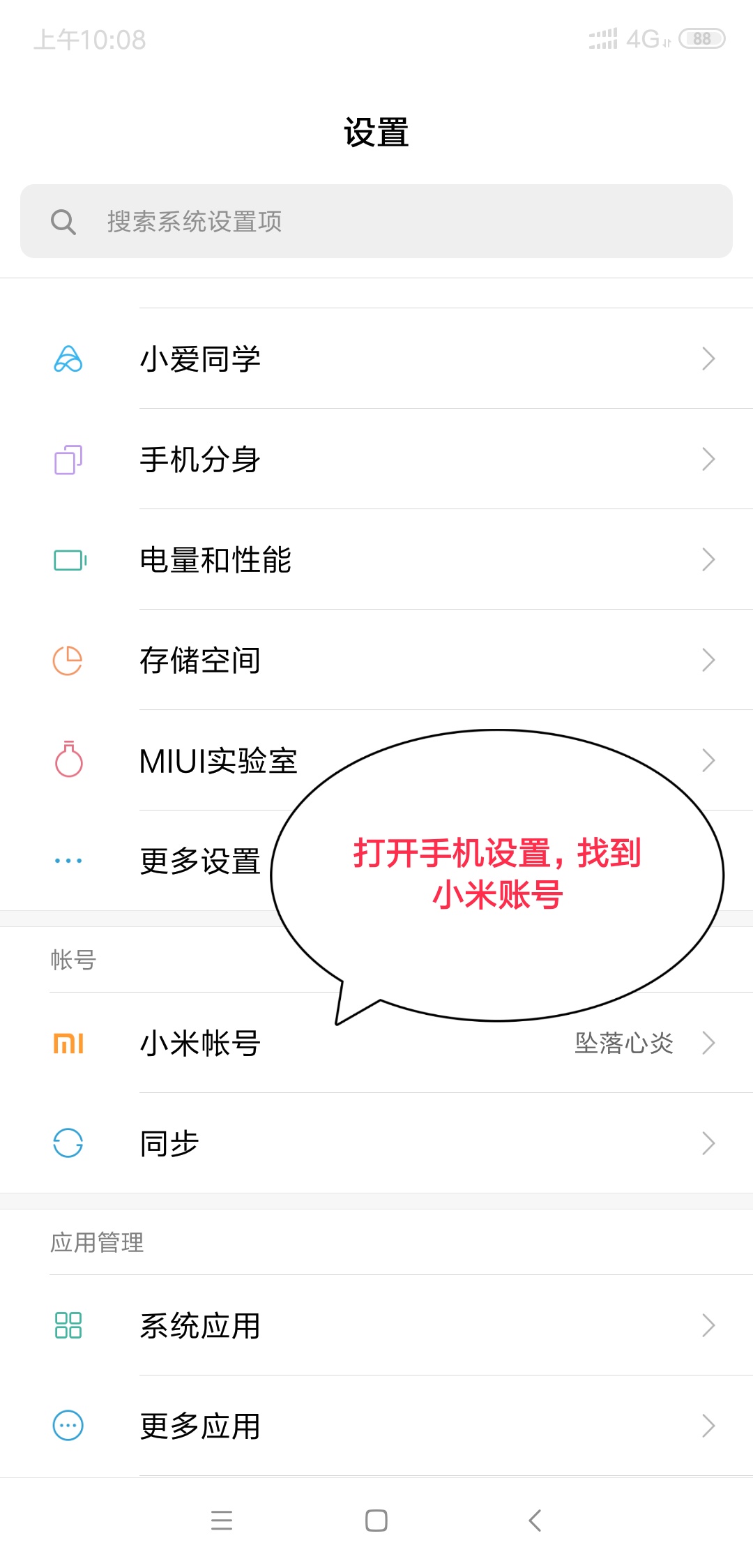Open the 小米帐号 settings entry
Screen dimensions: 753x1568
(199, 1043)
